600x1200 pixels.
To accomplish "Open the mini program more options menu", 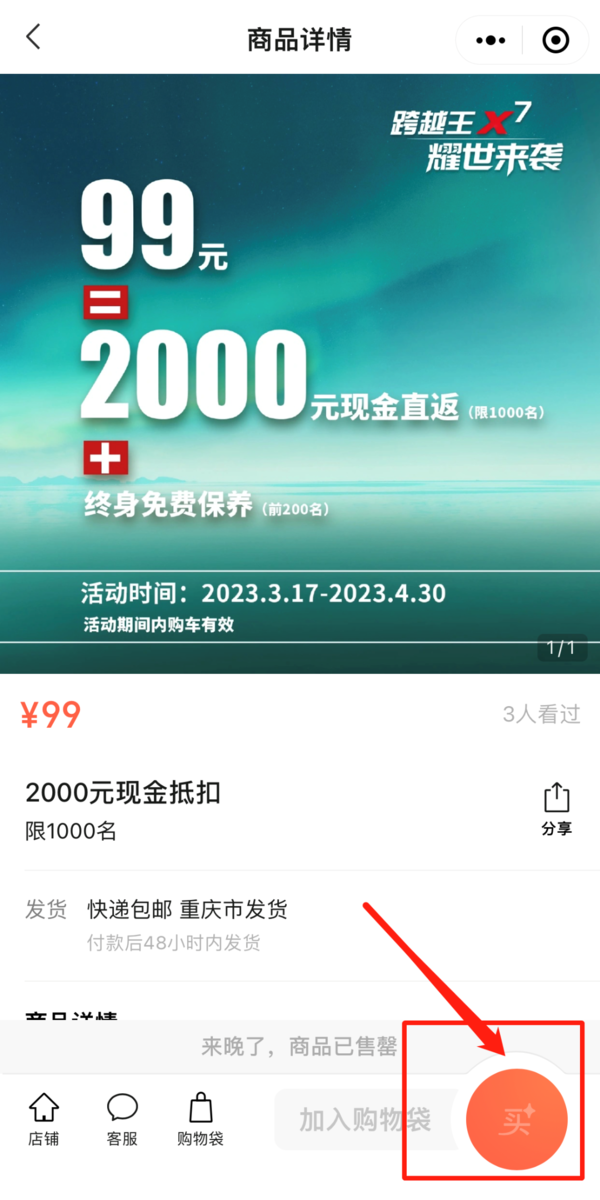I will point(491,40).
